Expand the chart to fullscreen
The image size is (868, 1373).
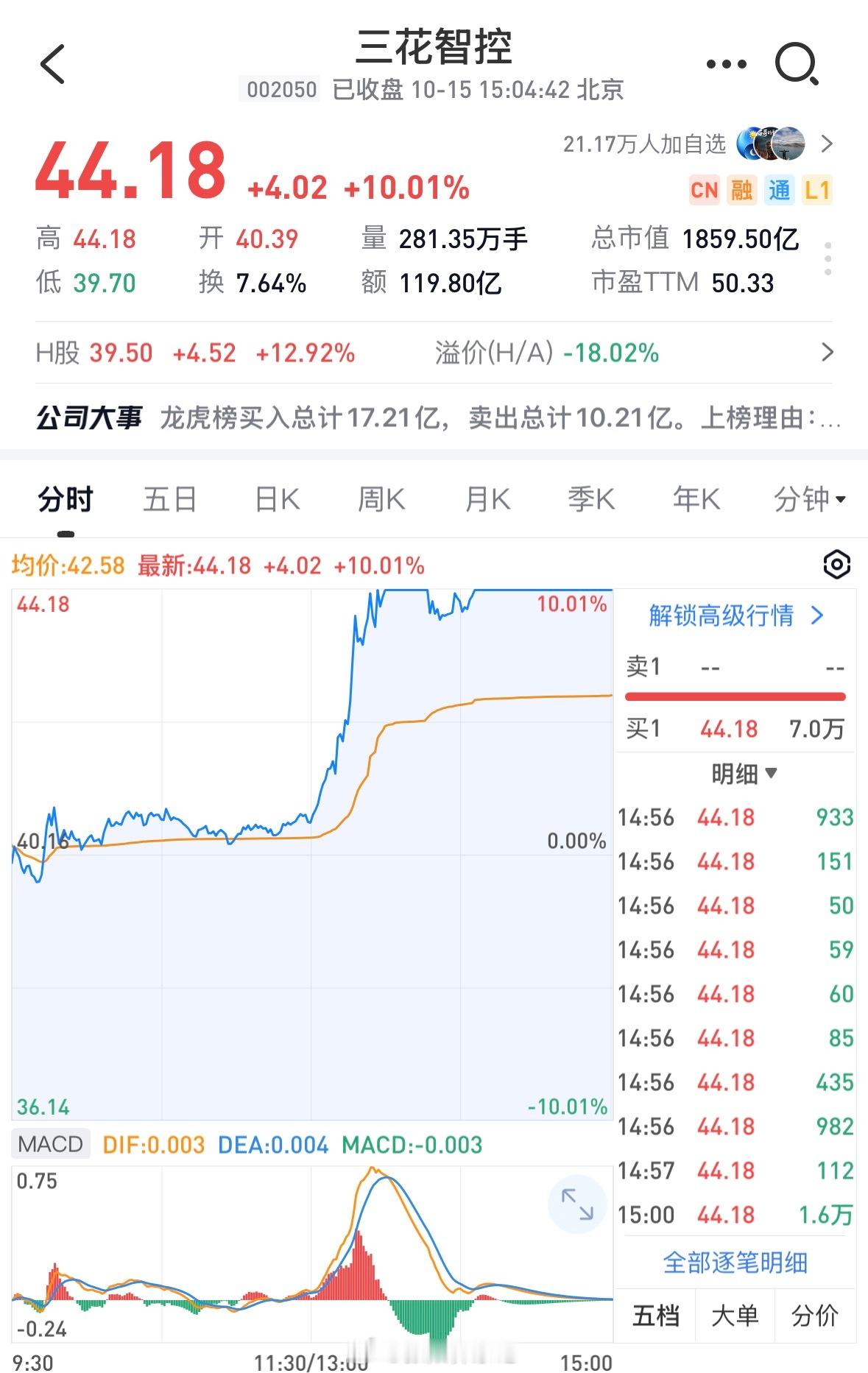576,1205
